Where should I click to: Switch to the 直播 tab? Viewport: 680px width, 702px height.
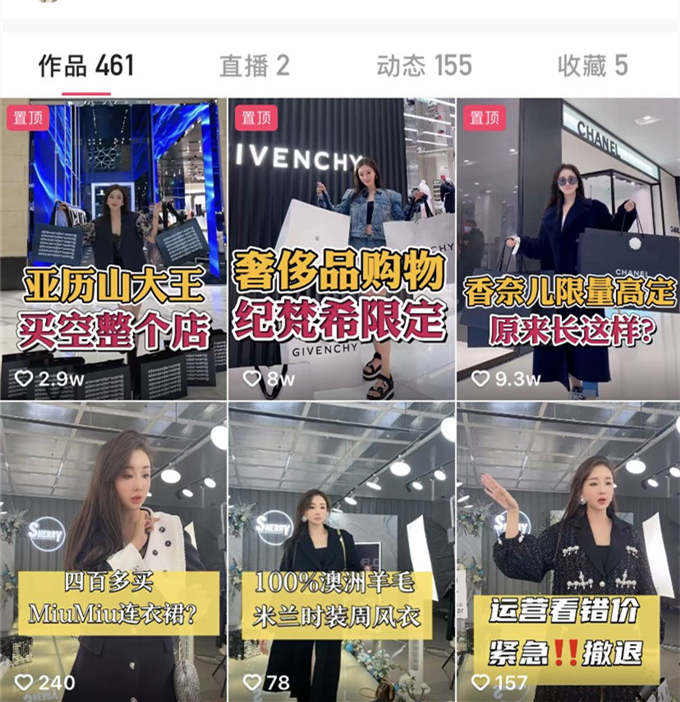254,66
